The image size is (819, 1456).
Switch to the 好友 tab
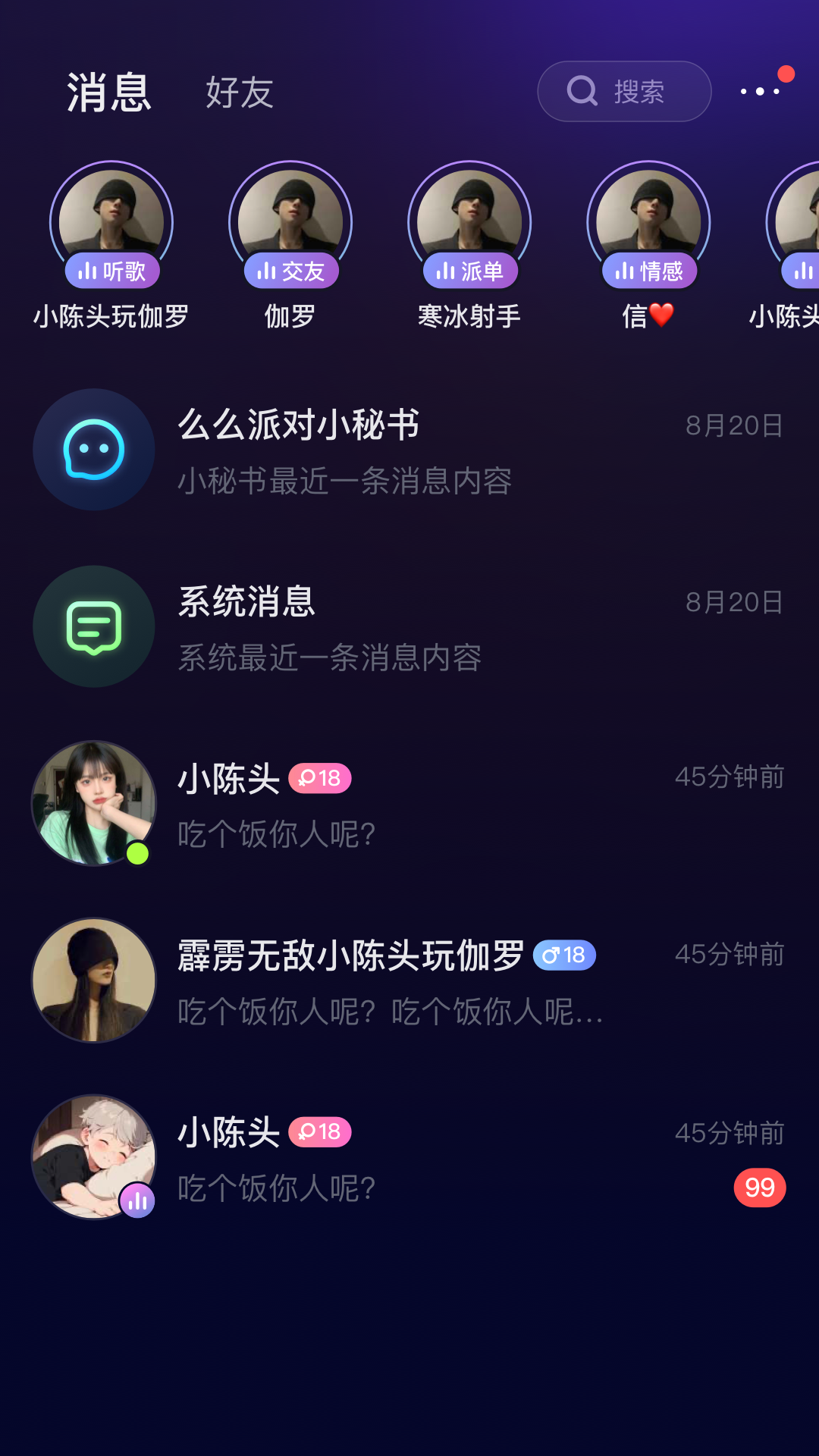(x=240, y=93)
